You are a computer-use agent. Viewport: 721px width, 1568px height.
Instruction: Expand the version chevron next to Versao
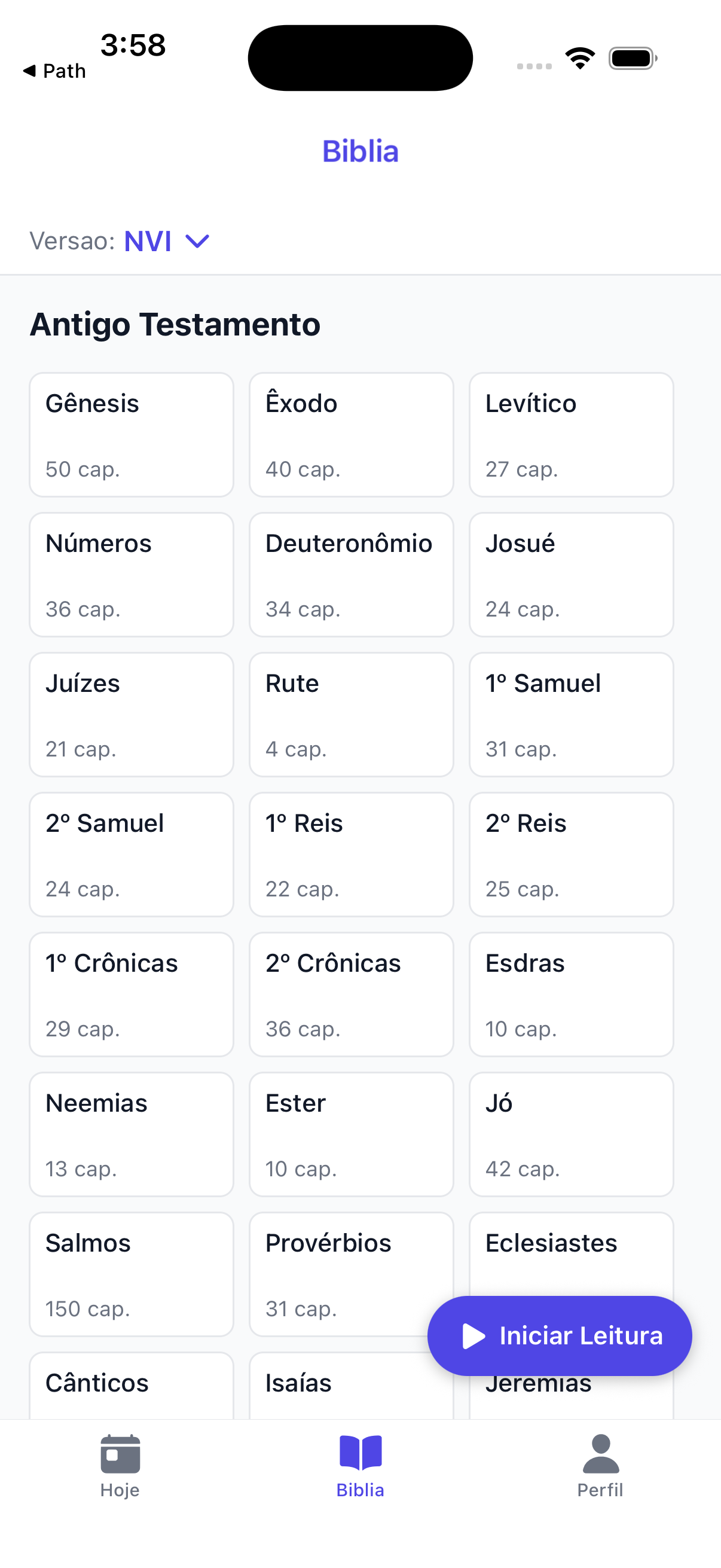pyautogui.click(x=197, y=242)
